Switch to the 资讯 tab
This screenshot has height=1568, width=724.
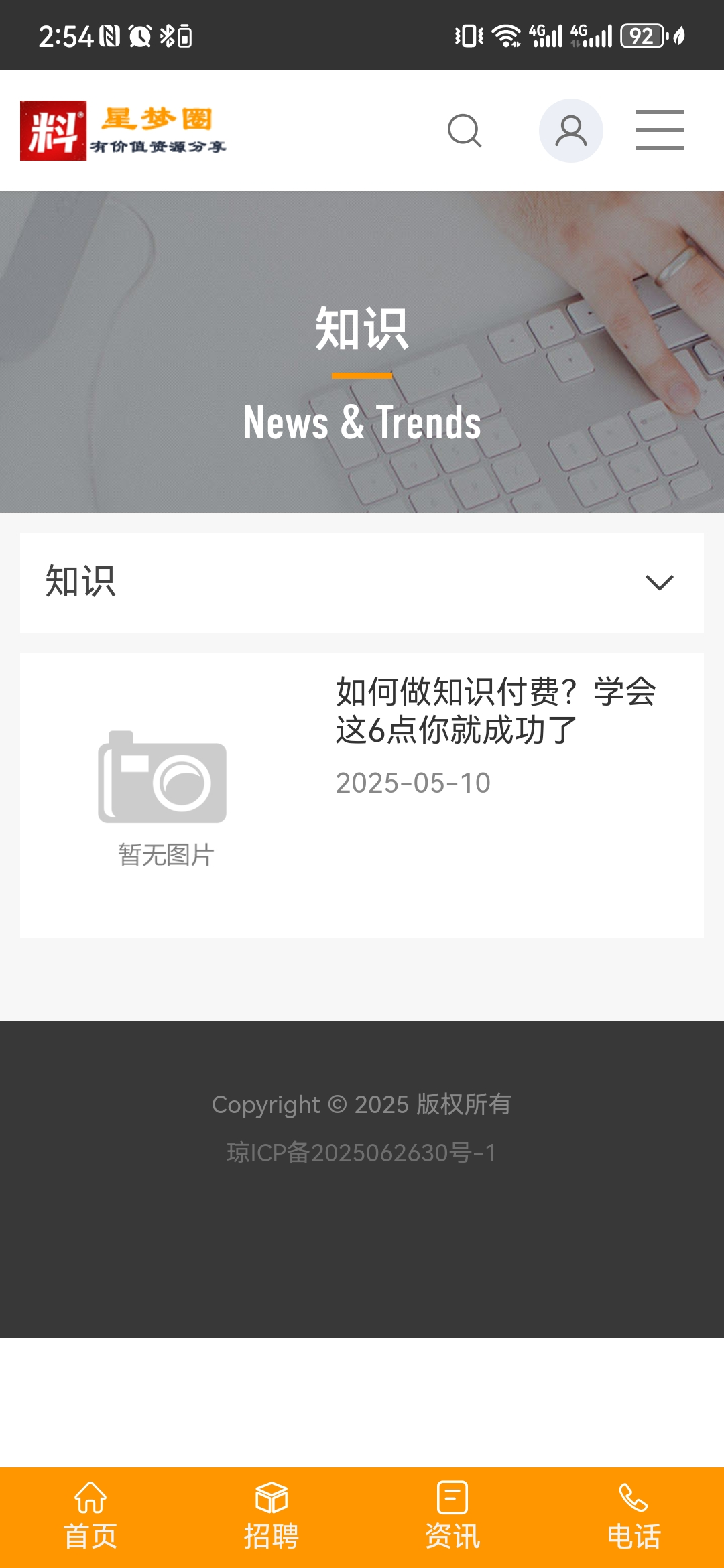(452, 1516)
